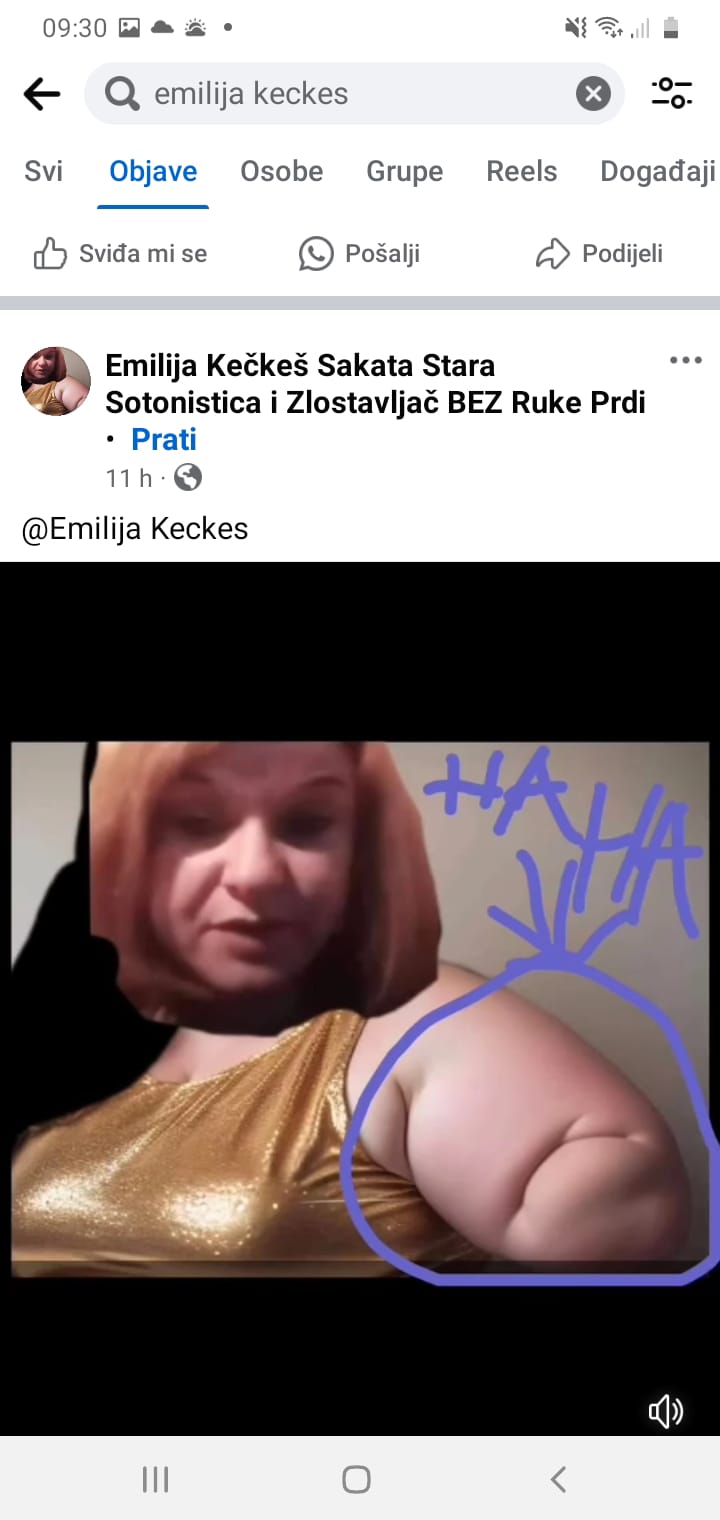Open search filter settings

click(x=672, y=94)
